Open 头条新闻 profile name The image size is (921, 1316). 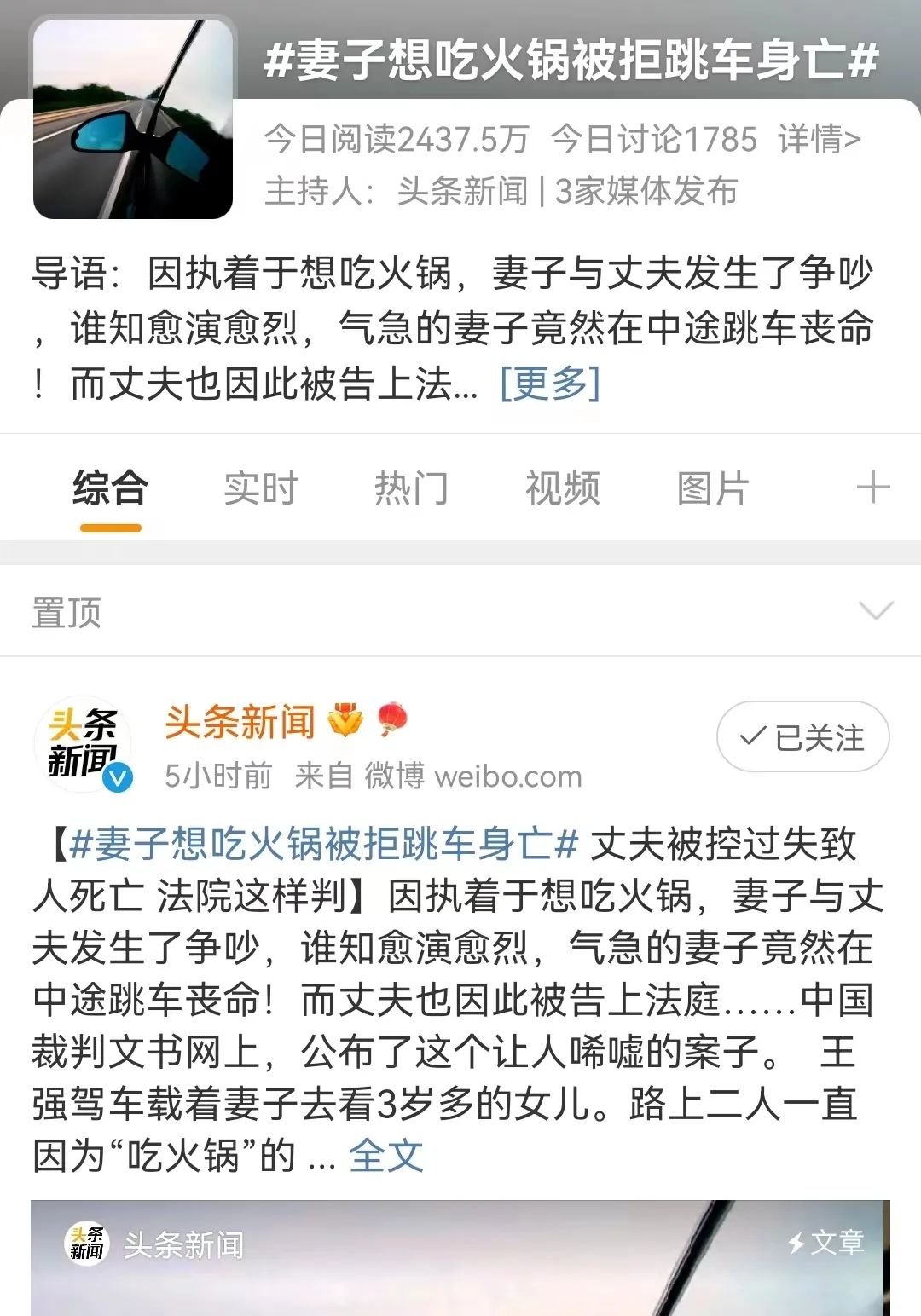[240, 722]
